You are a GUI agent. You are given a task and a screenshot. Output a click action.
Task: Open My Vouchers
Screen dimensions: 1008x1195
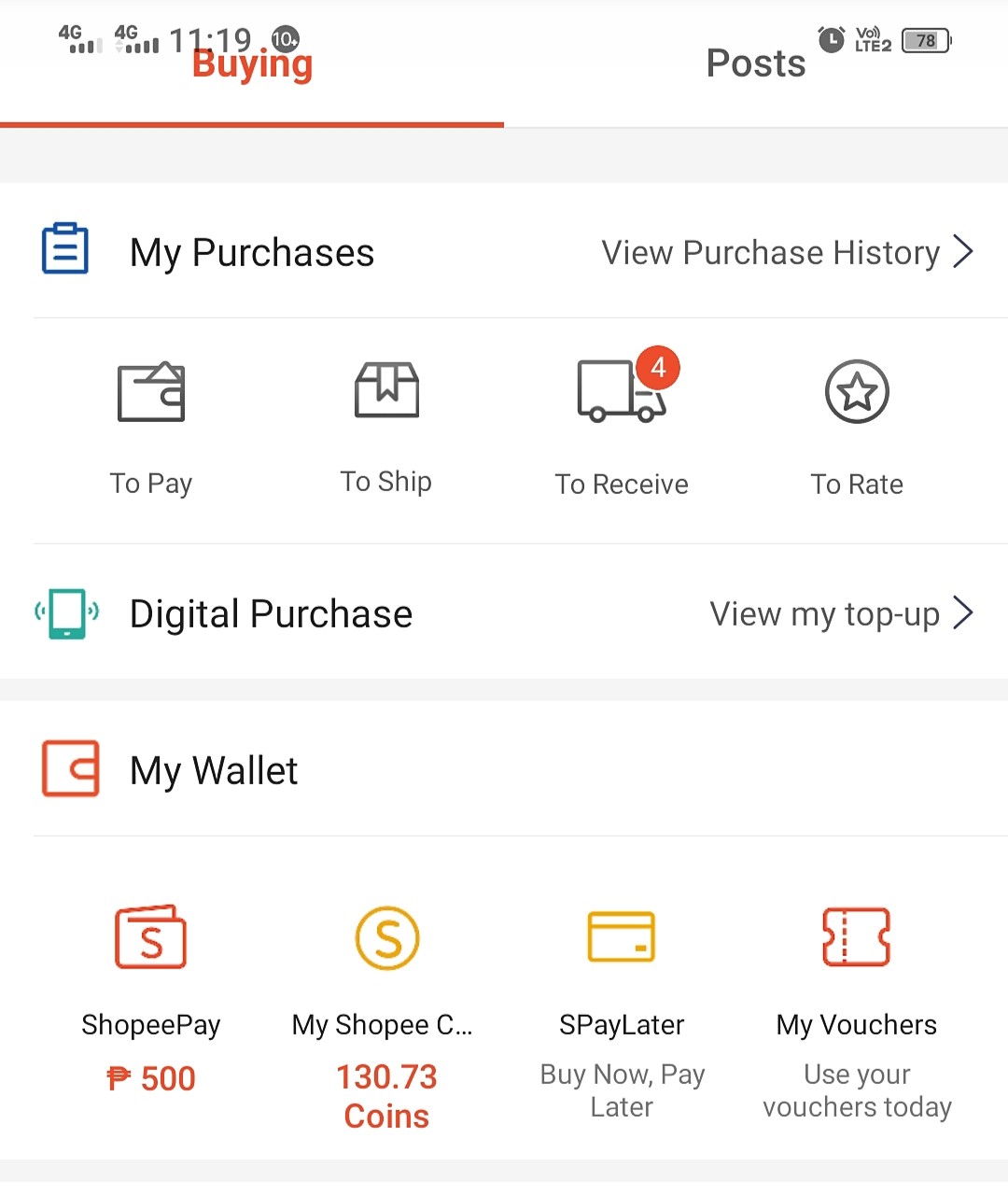tap(857, 1013)
